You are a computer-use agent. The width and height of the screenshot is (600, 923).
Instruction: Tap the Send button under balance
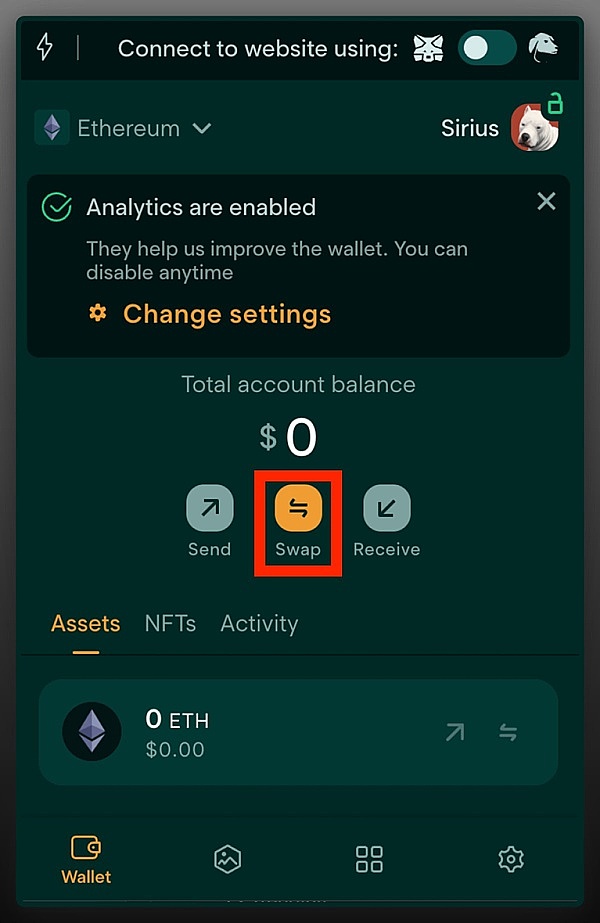coord(209,509)
